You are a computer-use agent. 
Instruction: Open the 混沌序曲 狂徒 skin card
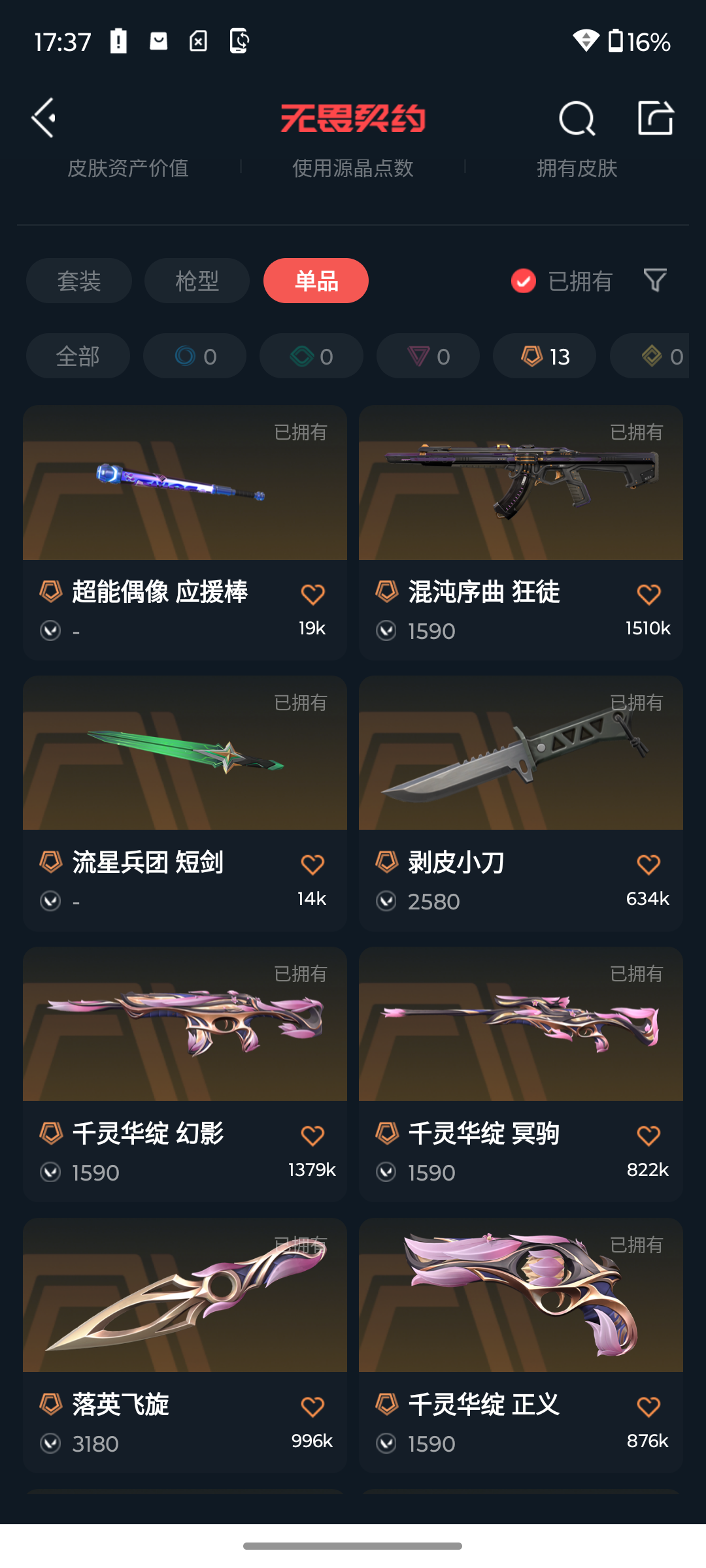pyautogui.click(x=521, y=510)
